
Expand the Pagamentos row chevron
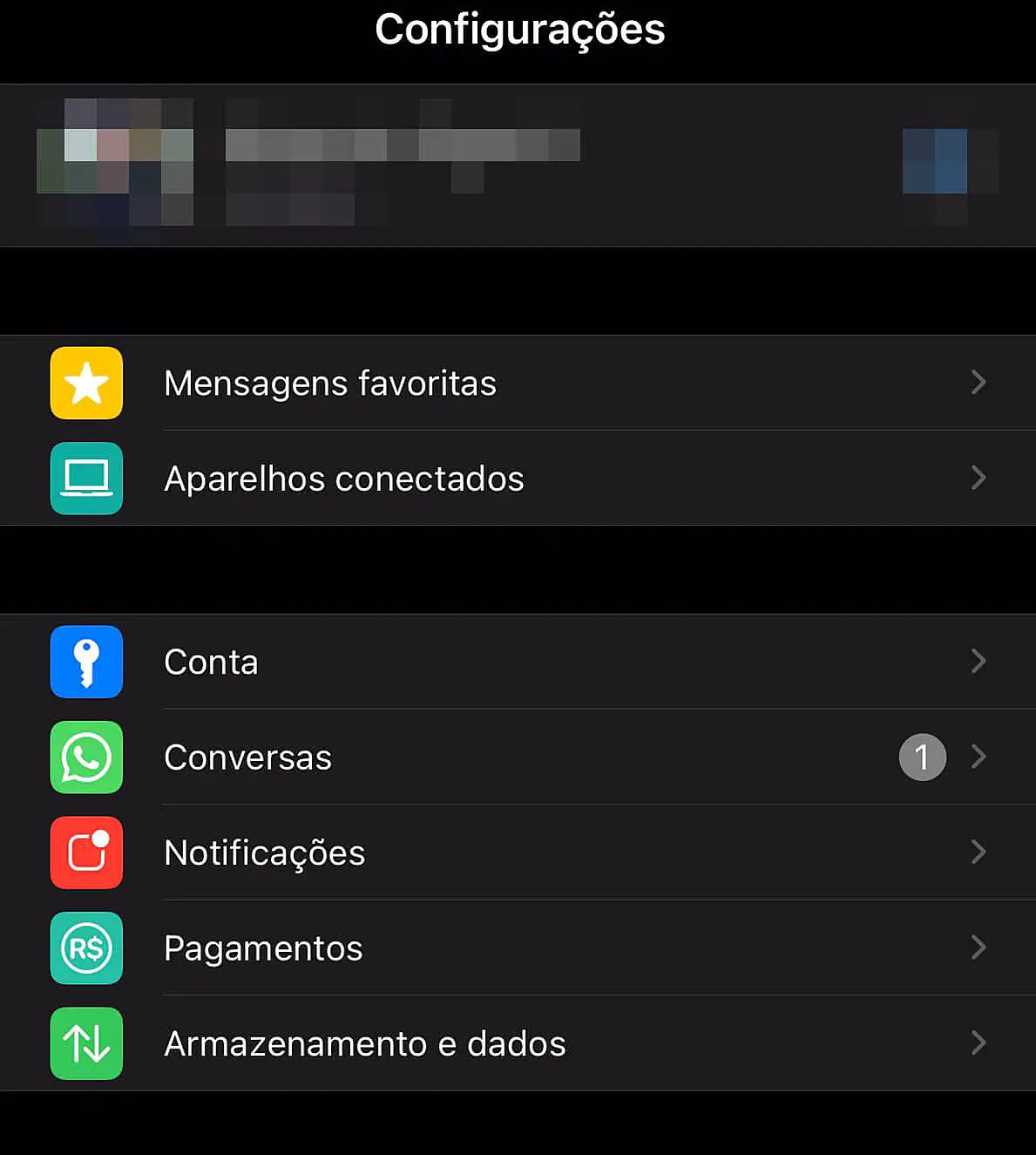coord(979,948)
